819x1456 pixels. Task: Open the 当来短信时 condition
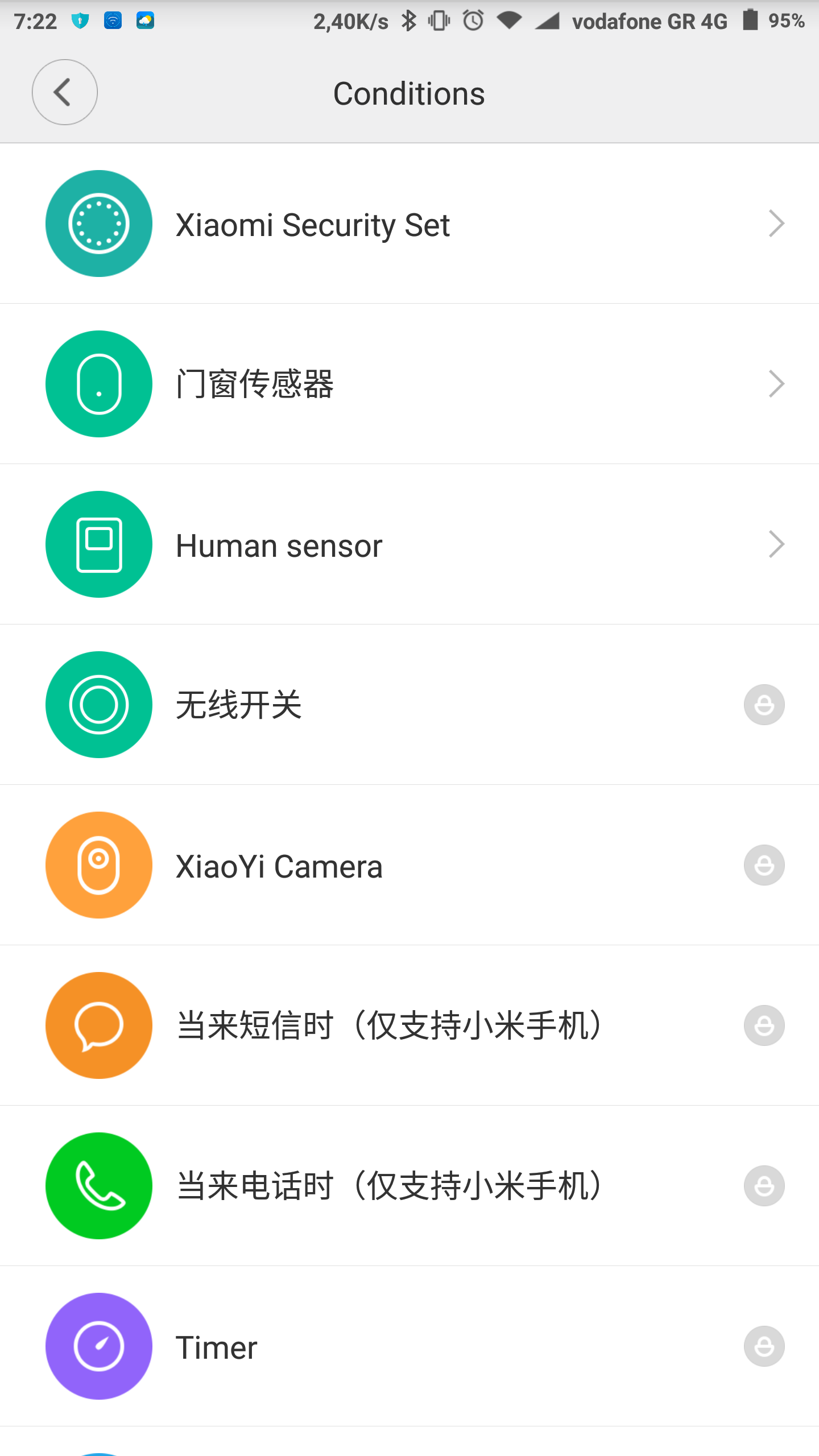pyautogui.click(x=409, y=1025)
